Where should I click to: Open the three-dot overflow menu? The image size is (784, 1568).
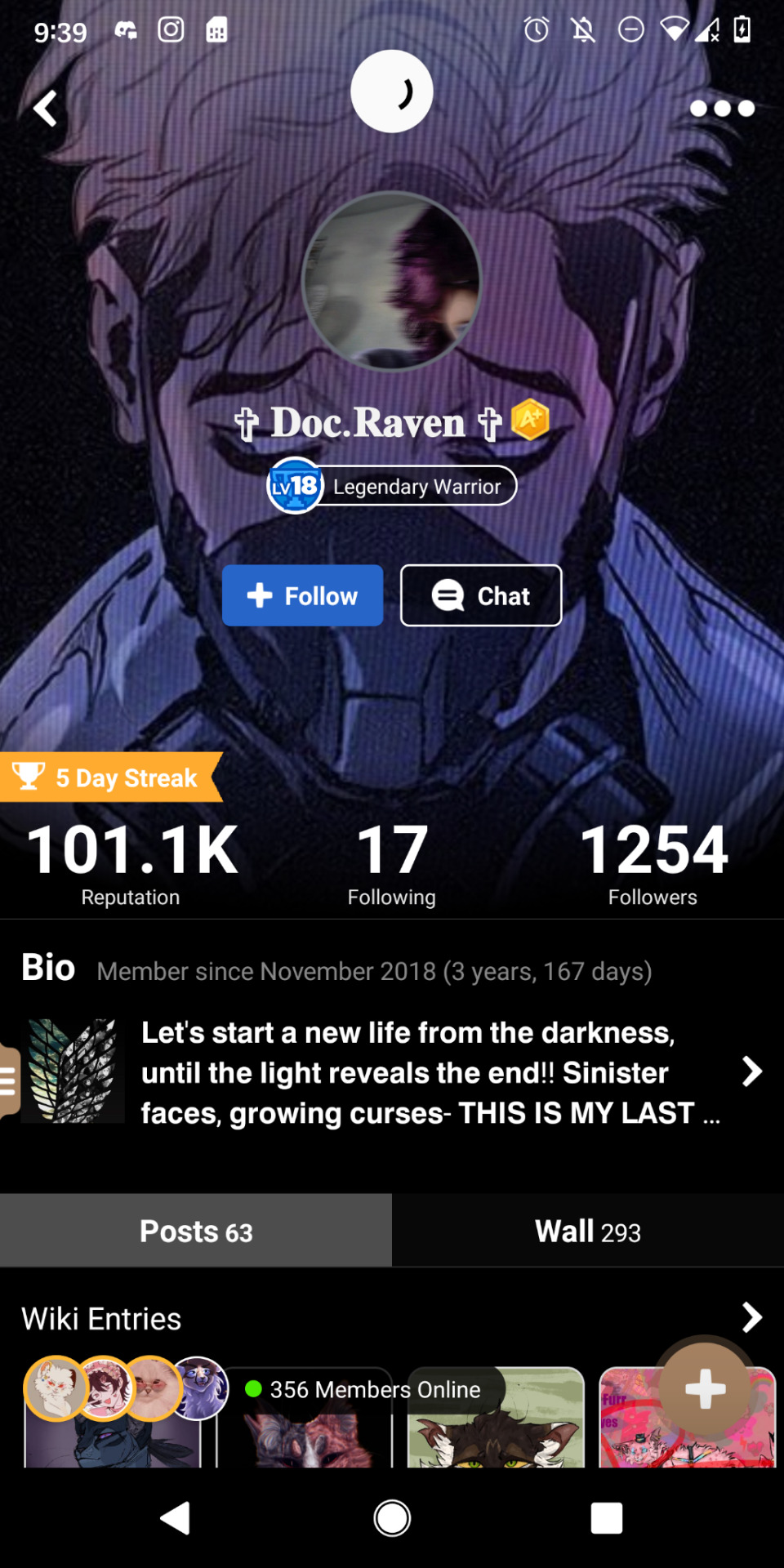[722, 108]
